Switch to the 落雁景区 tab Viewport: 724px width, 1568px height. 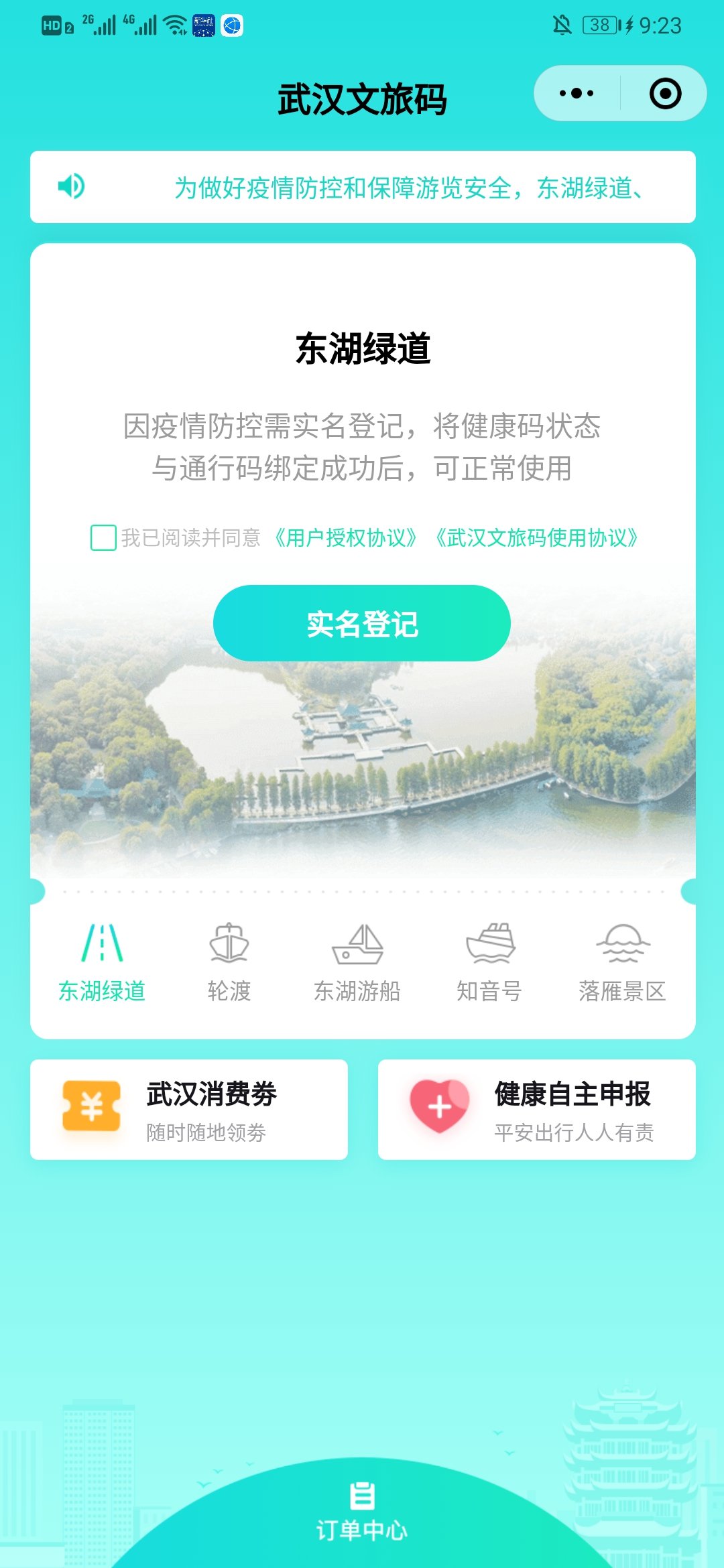tap(622, 962)
